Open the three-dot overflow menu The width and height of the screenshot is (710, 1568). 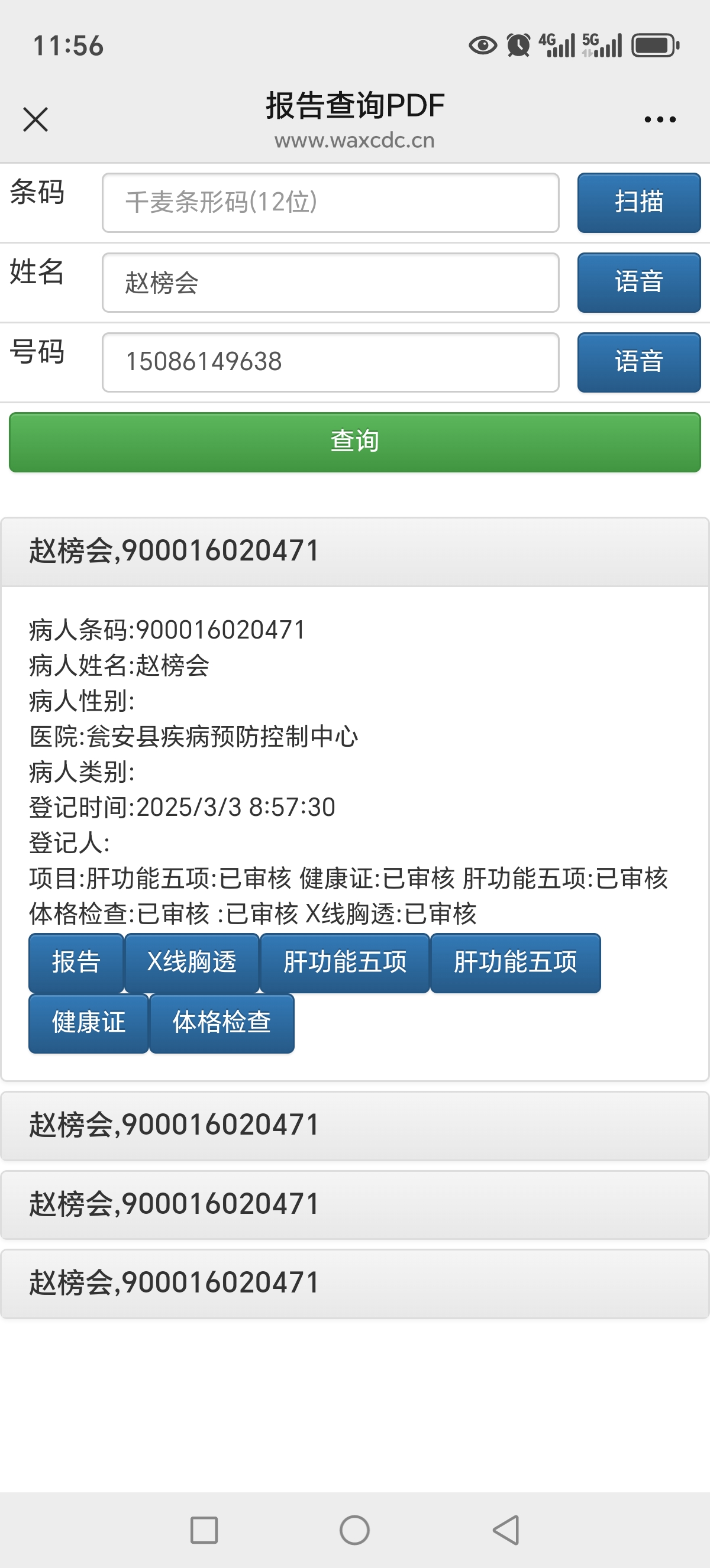(x=660, y=119)
